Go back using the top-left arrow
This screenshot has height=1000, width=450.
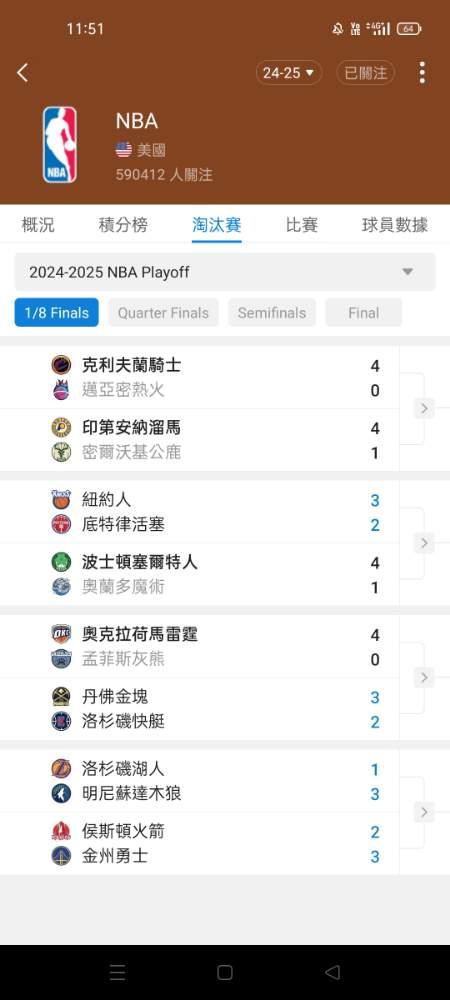22,73
